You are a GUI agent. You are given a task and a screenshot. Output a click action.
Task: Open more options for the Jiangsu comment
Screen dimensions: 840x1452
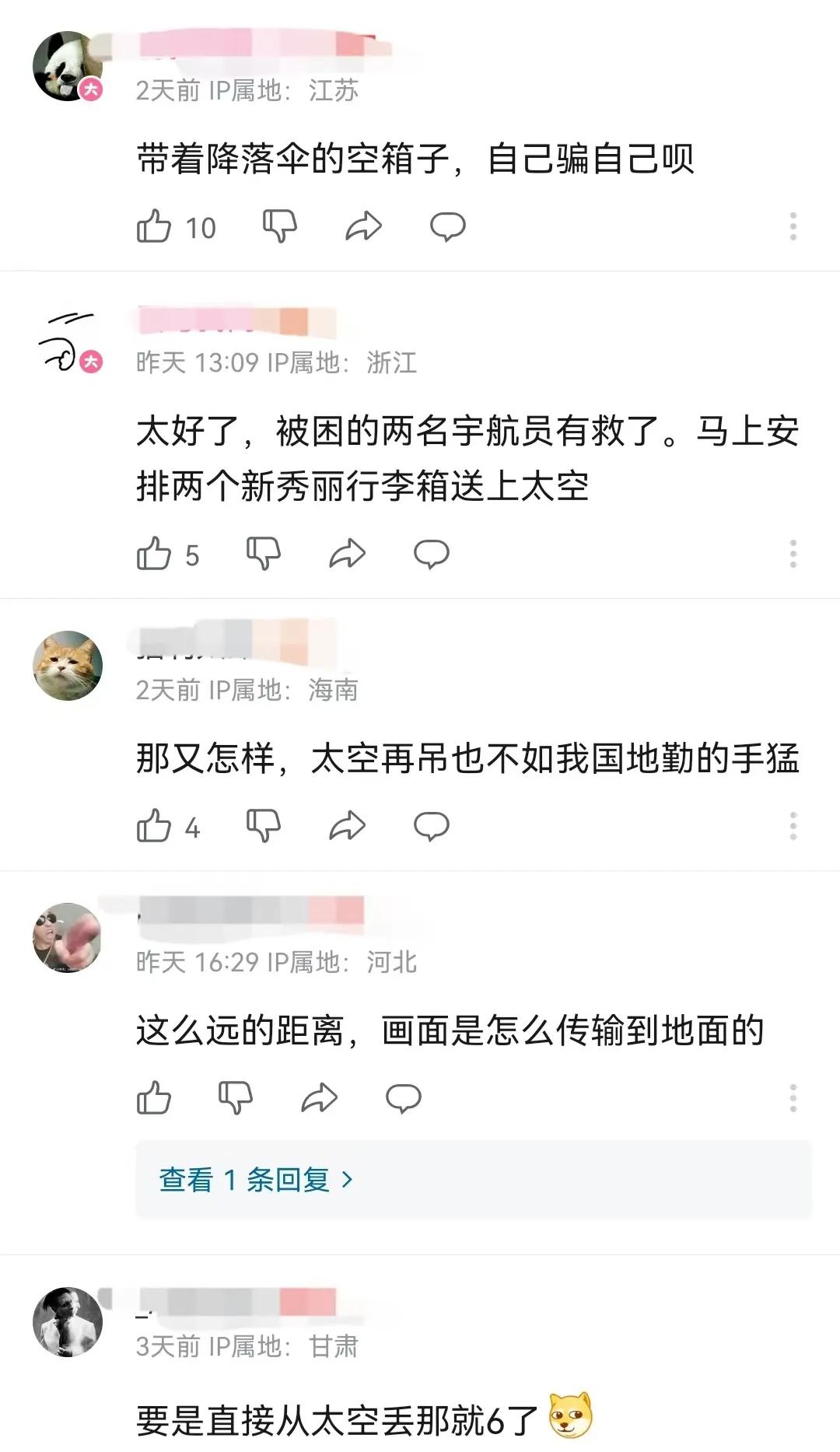793,226
